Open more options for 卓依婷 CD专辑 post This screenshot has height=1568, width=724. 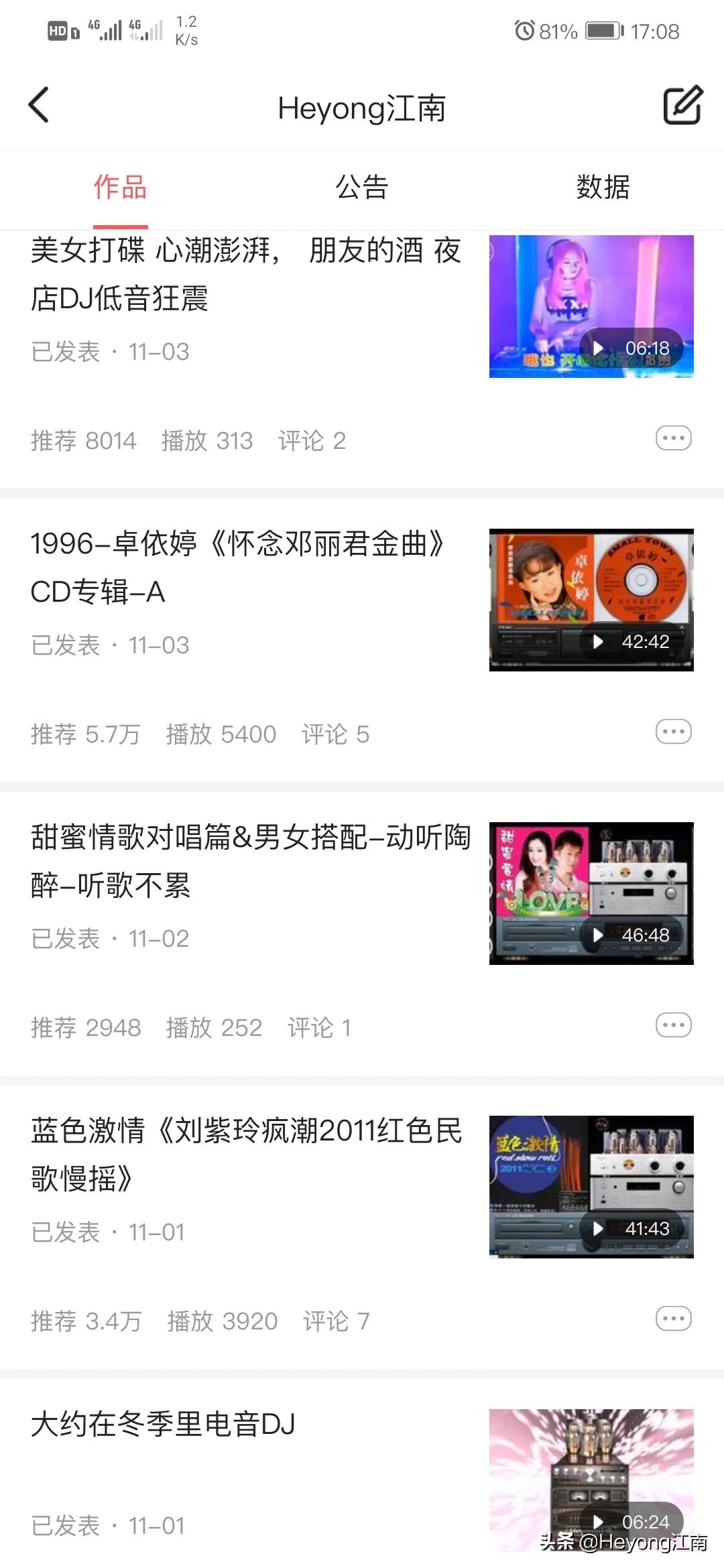point(673,732)
